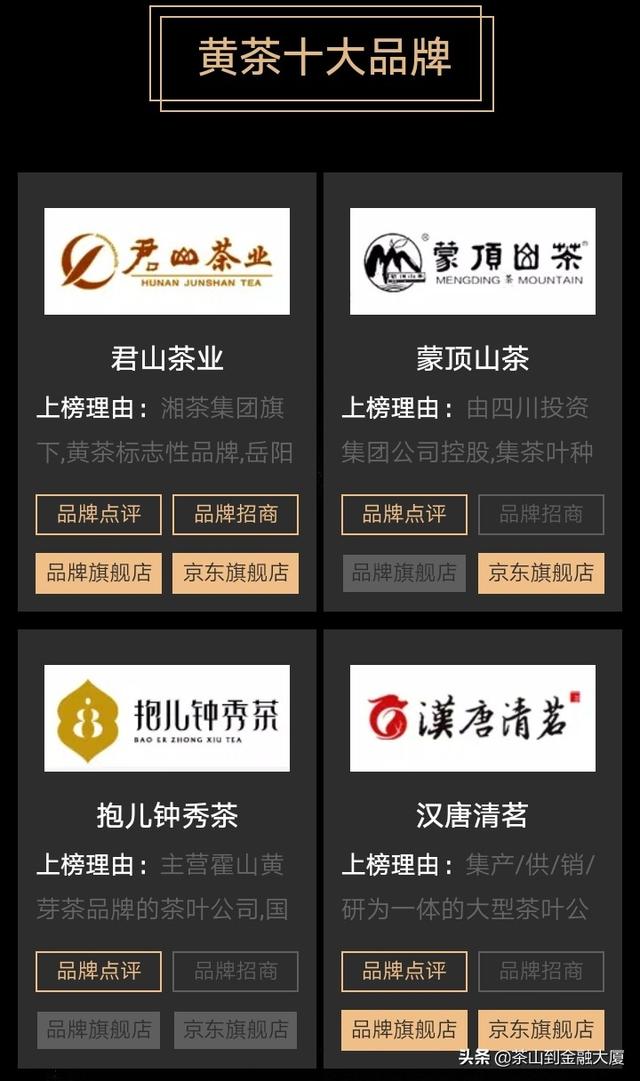Visit 君山茶业 品牌旗舰店
Viewport: 640px width, 1081px height.
tap(99, 573)
